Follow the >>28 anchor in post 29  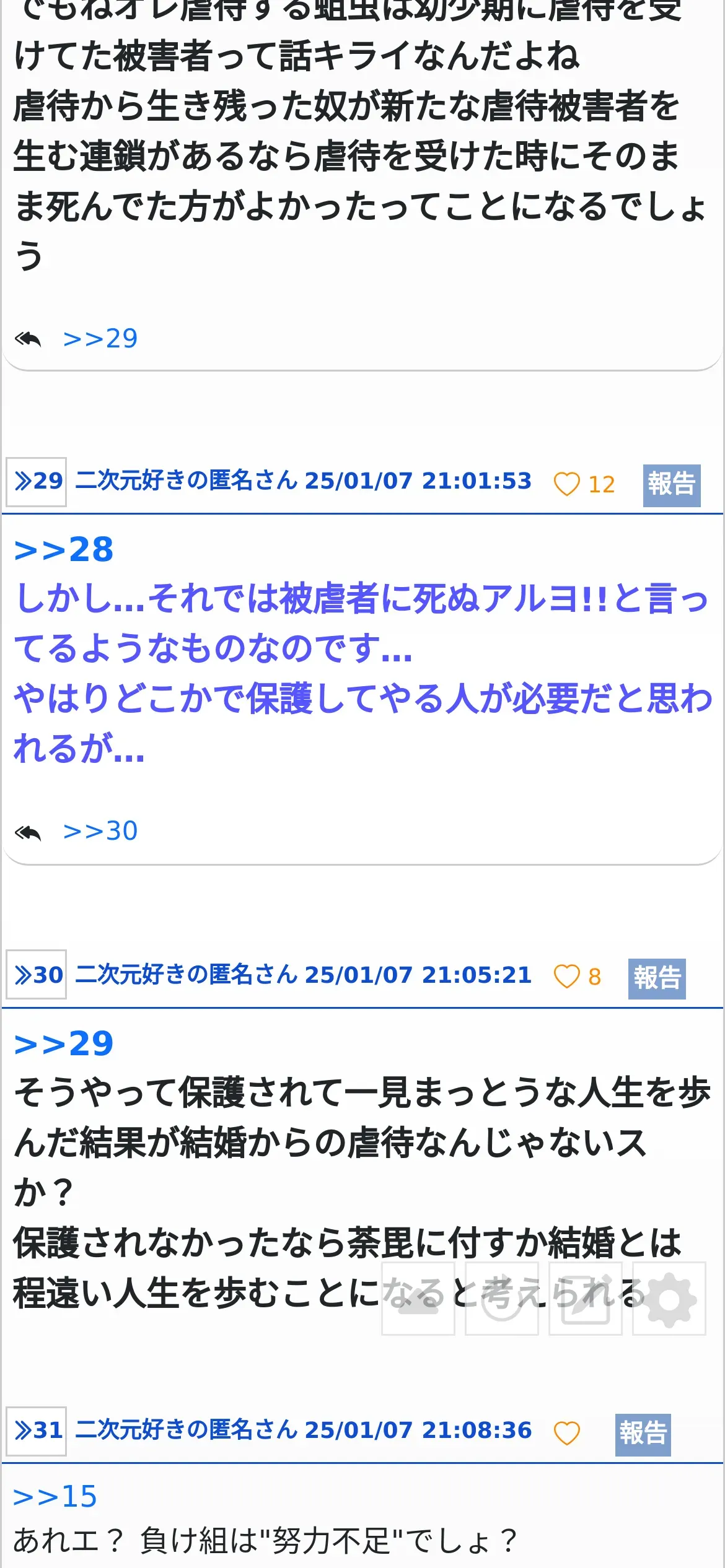[x=64, y=549]
